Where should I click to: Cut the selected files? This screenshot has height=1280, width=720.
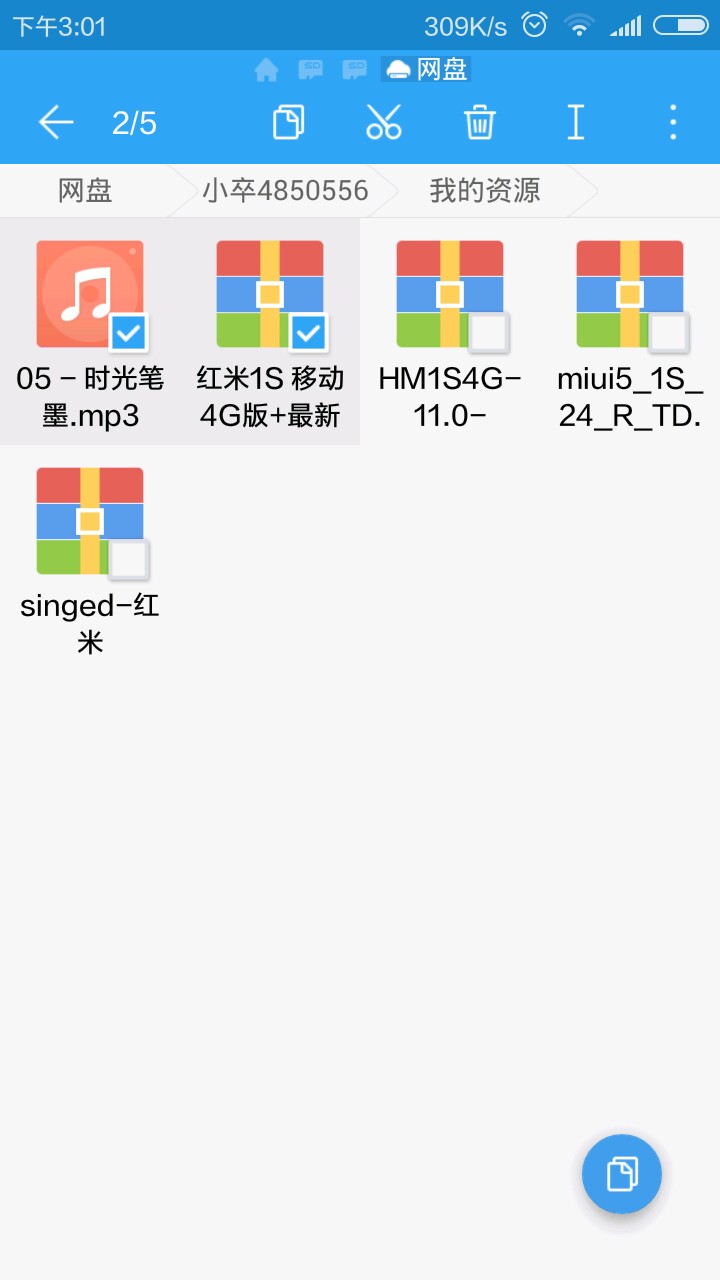coord(383,123)
